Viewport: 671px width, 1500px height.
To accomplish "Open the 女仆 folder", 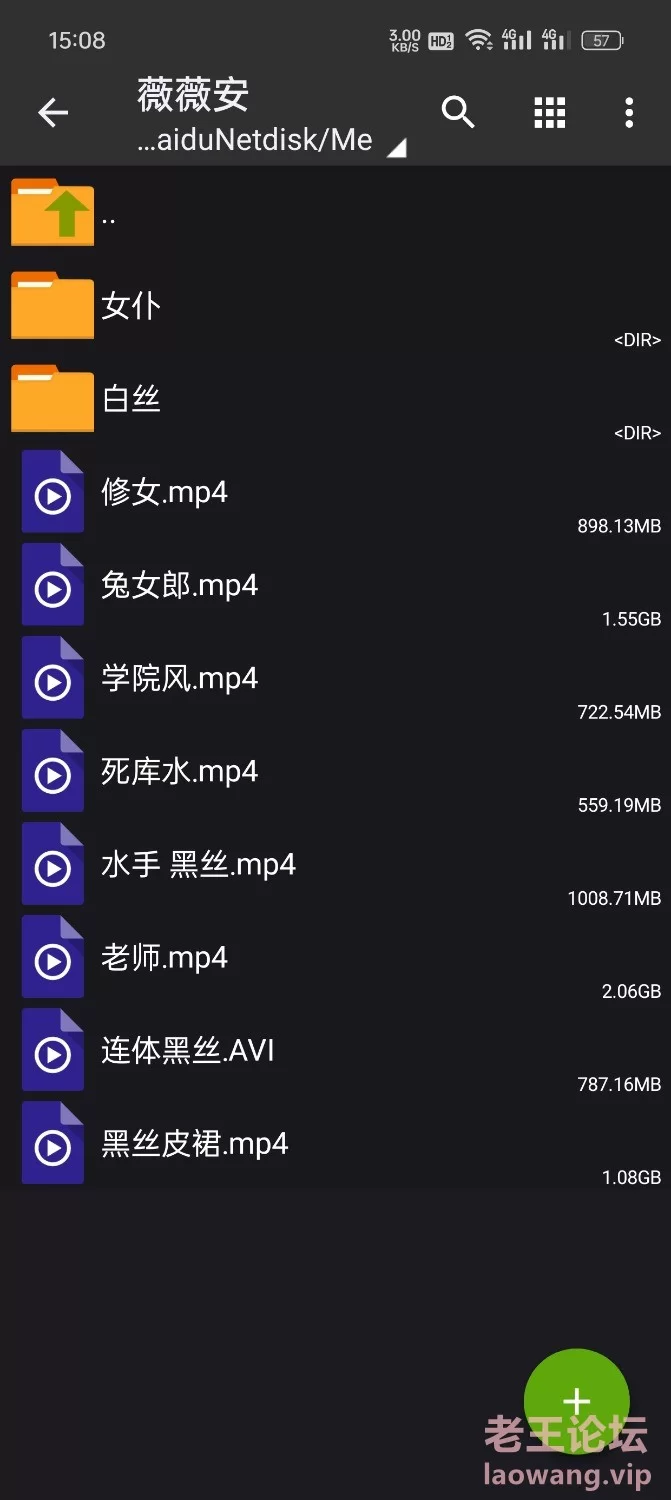I will point(335,306).
